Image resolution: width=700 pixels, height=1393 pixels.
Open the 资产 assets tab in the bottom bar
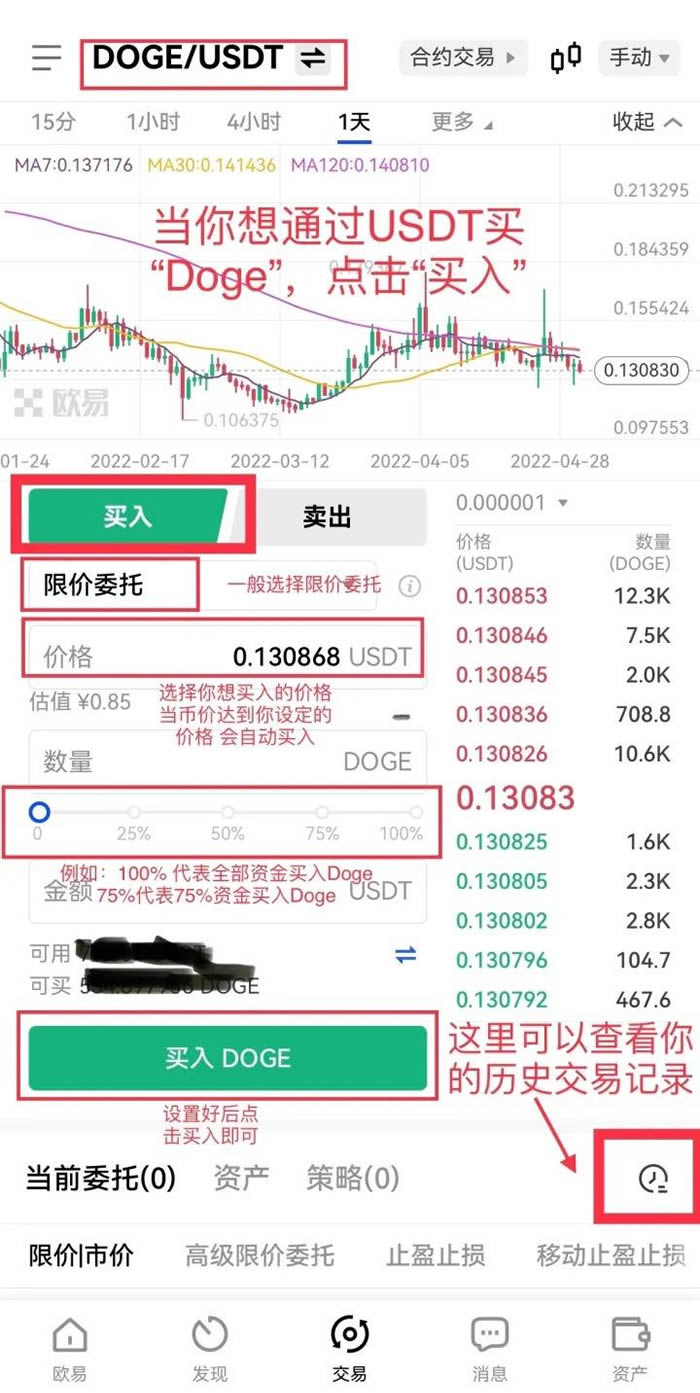pos(630,1347)
